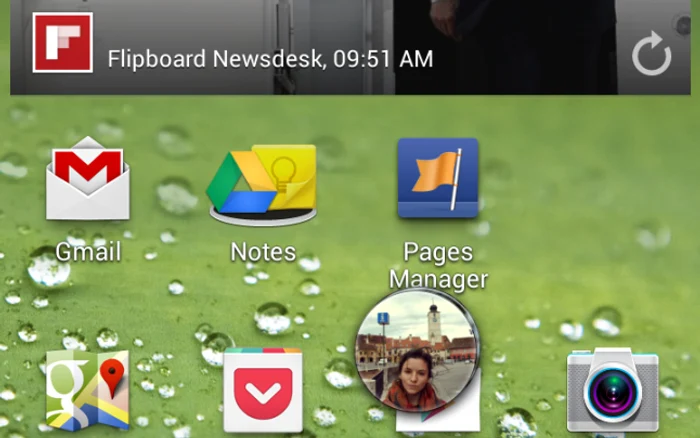The image size is (700, 438).
Task: Open the Flipboard widget logo
Action: point(62,42)
